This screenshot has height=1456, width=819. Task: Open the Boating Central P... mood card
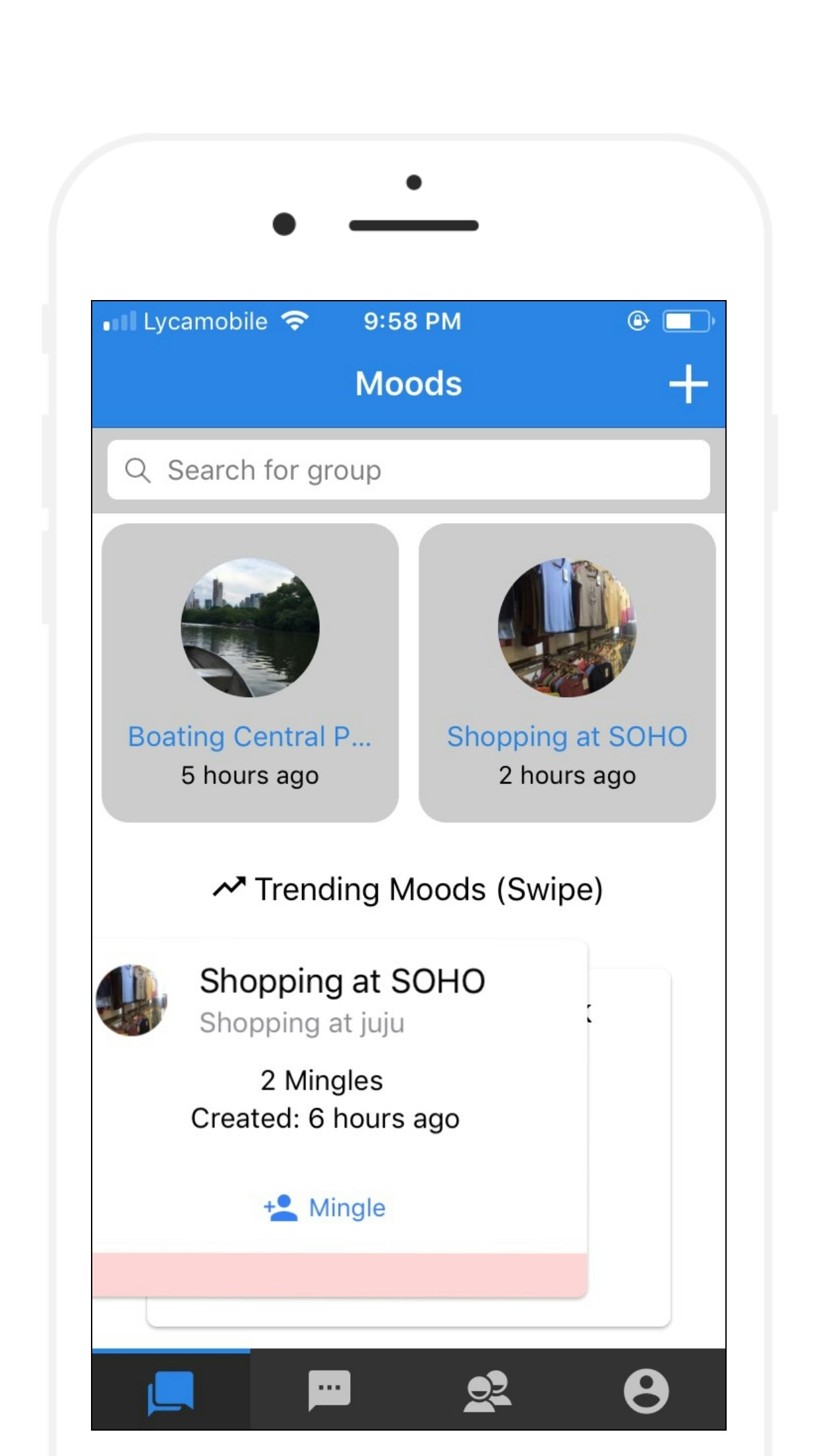coord(250,673)
